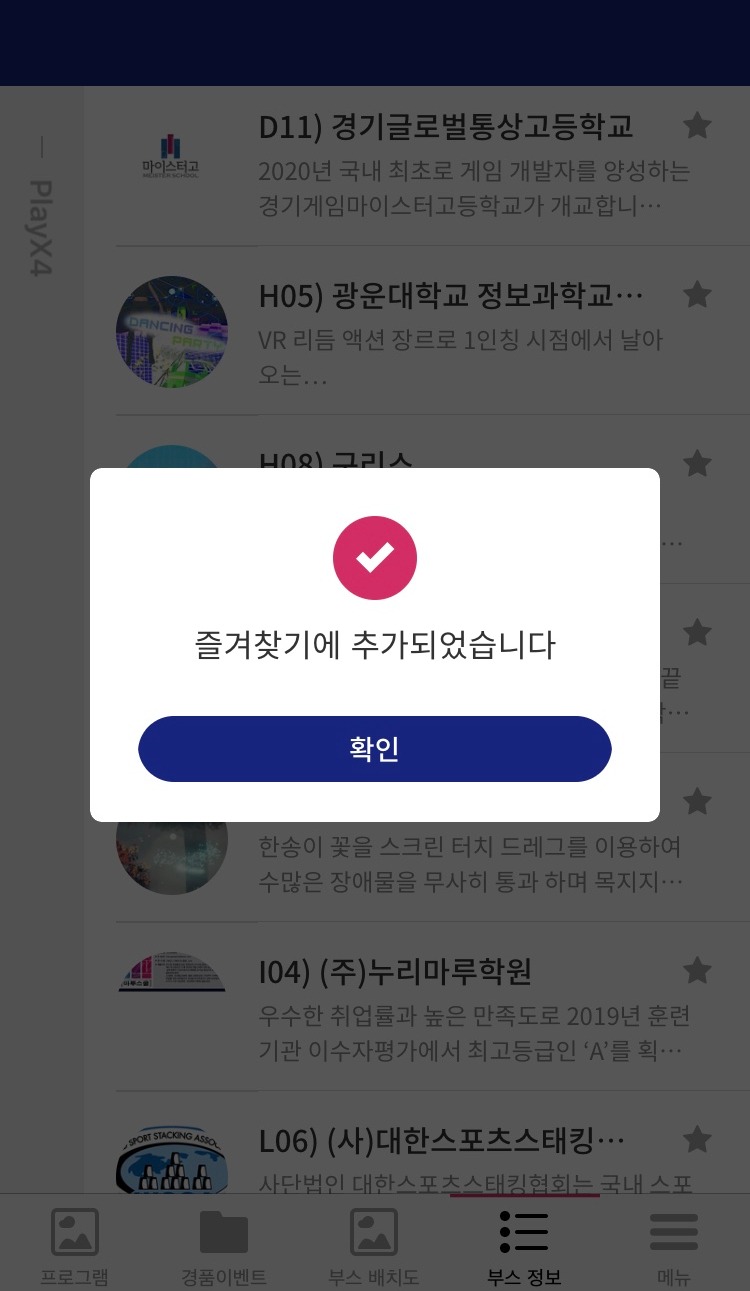Go to 부스 배치도 tab

[374, 1245]
